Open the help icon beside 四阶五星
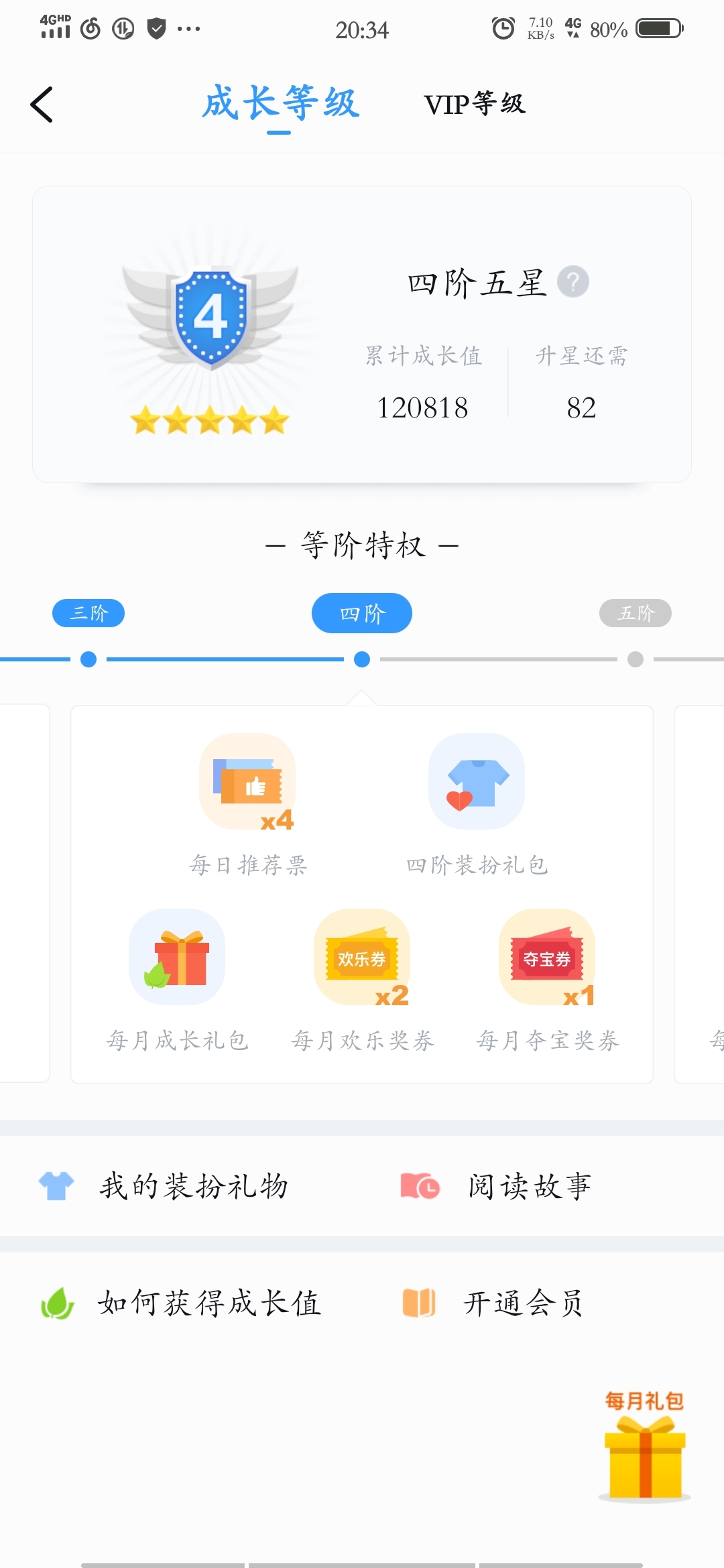724x1568 pixels. point(573,282)
